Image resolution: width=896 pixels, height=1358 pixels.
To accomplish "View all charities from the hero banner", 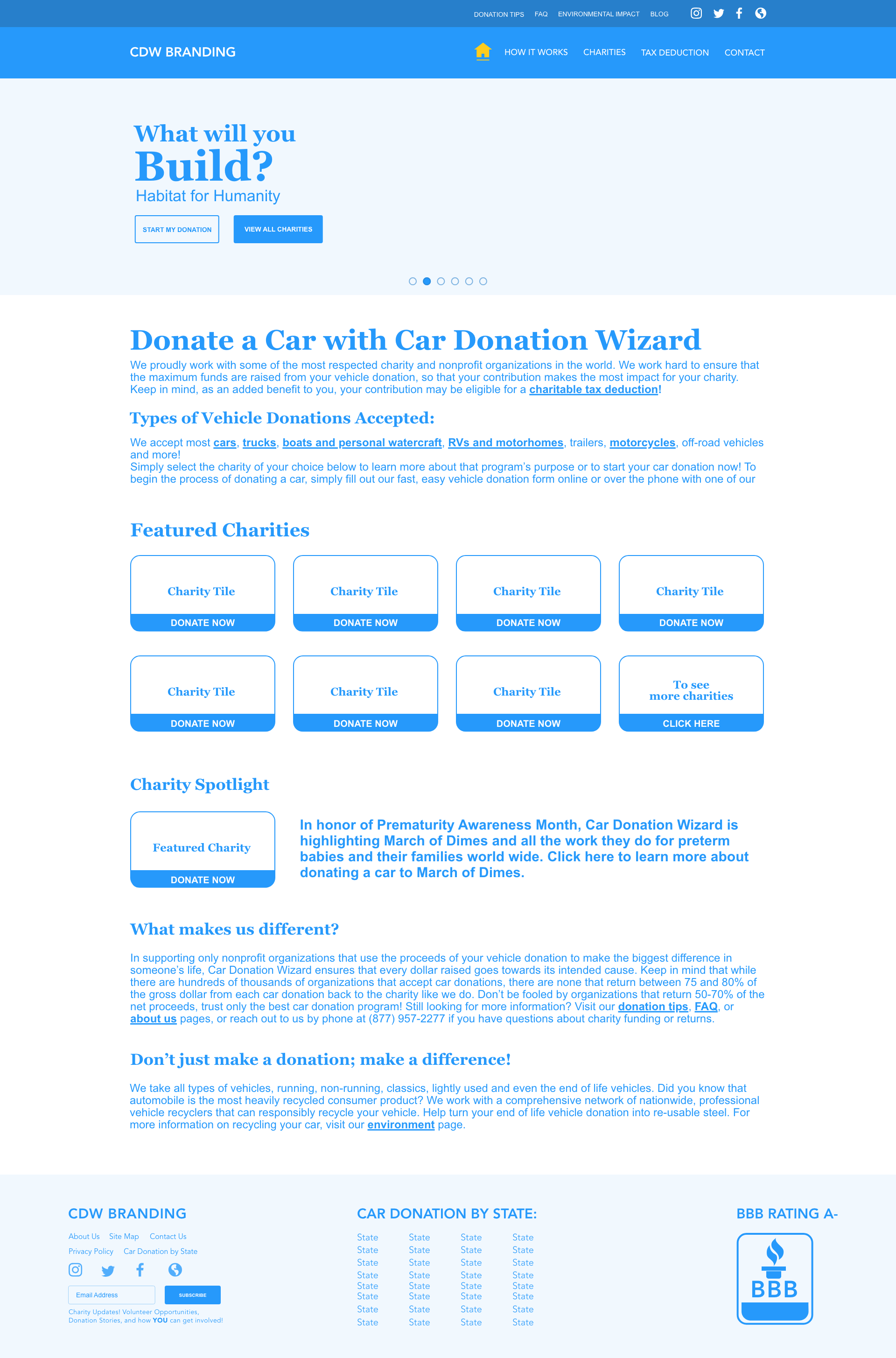I will [x=278, y=229].
